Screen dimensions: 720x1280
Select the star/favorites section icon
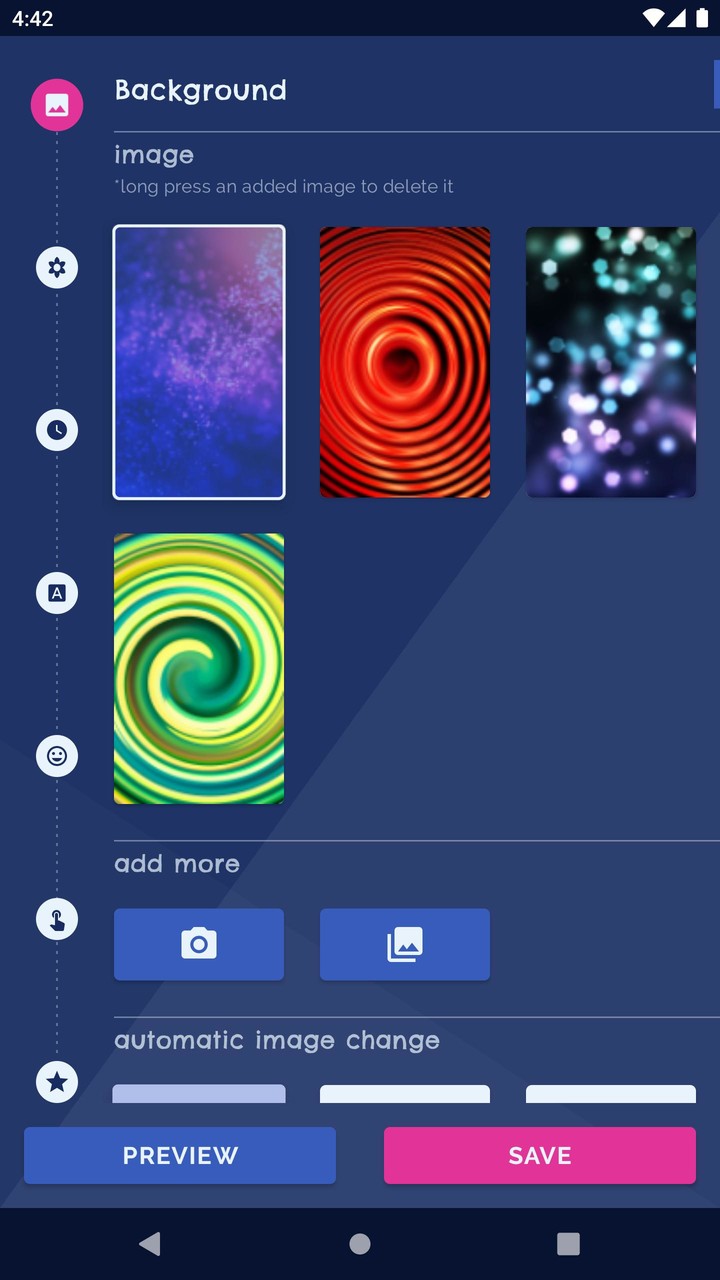(x=57, y=1082)
